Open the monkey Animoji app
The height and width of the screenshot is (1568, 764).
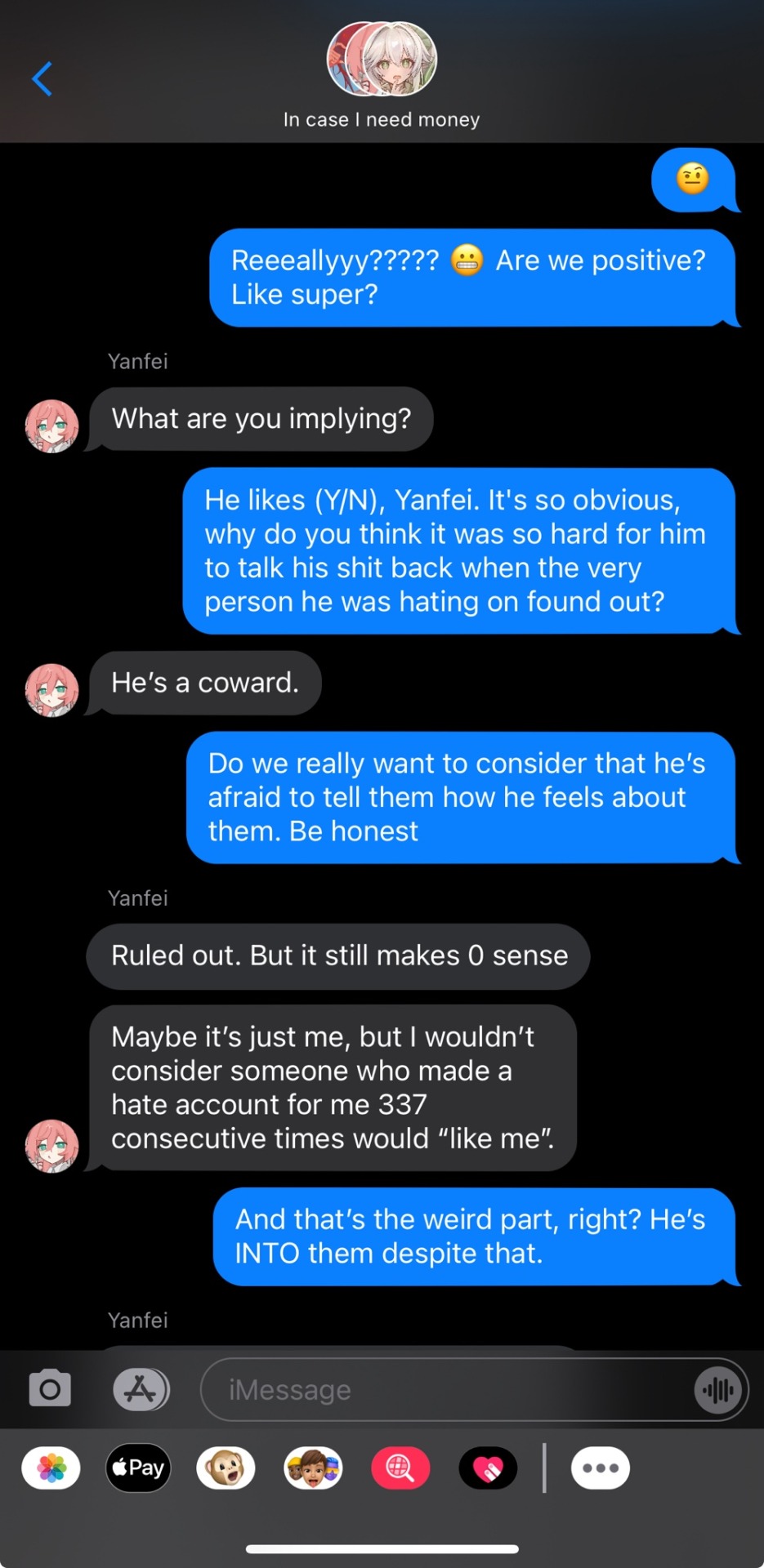[x=226, y=1468]
